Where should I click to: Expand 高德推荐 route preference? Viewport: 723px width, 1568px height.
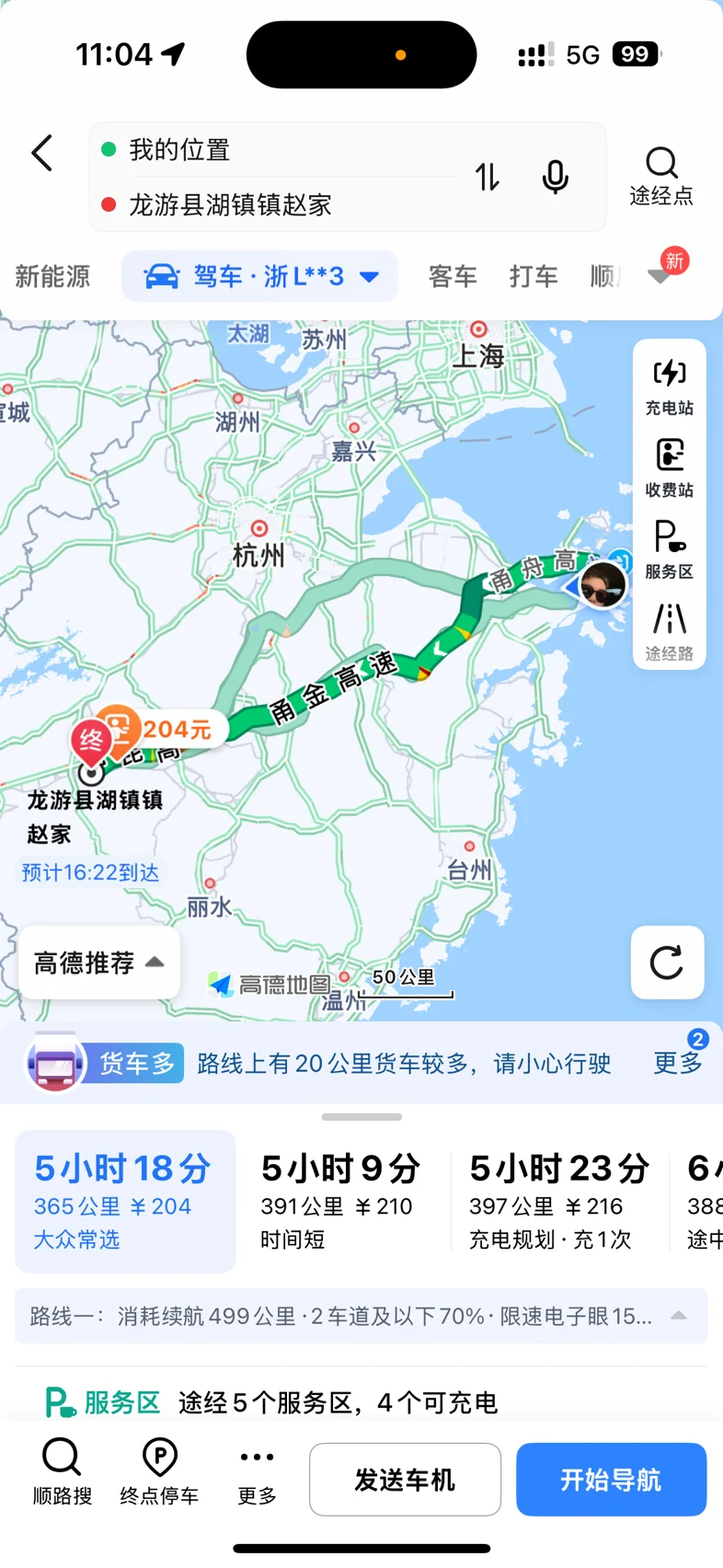pyautogui.click(x=99, y=963)
